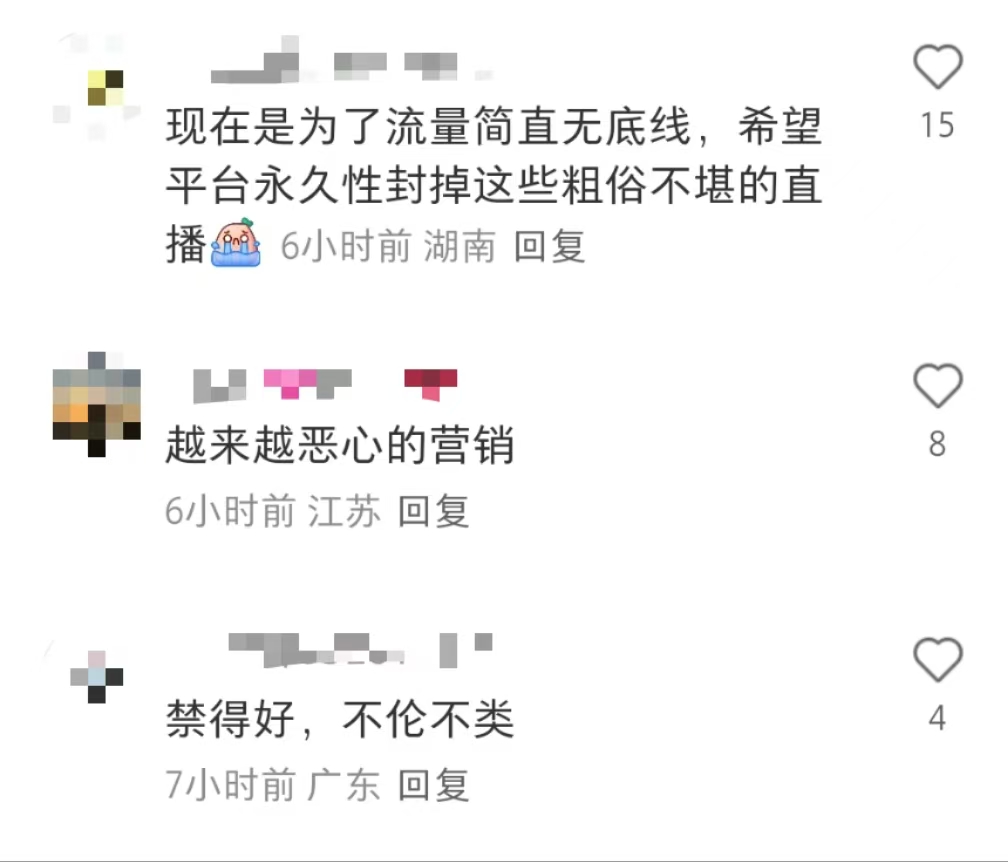Reply to the 湖南 comment via 回复
The image size is (1008, 862).
549,245
